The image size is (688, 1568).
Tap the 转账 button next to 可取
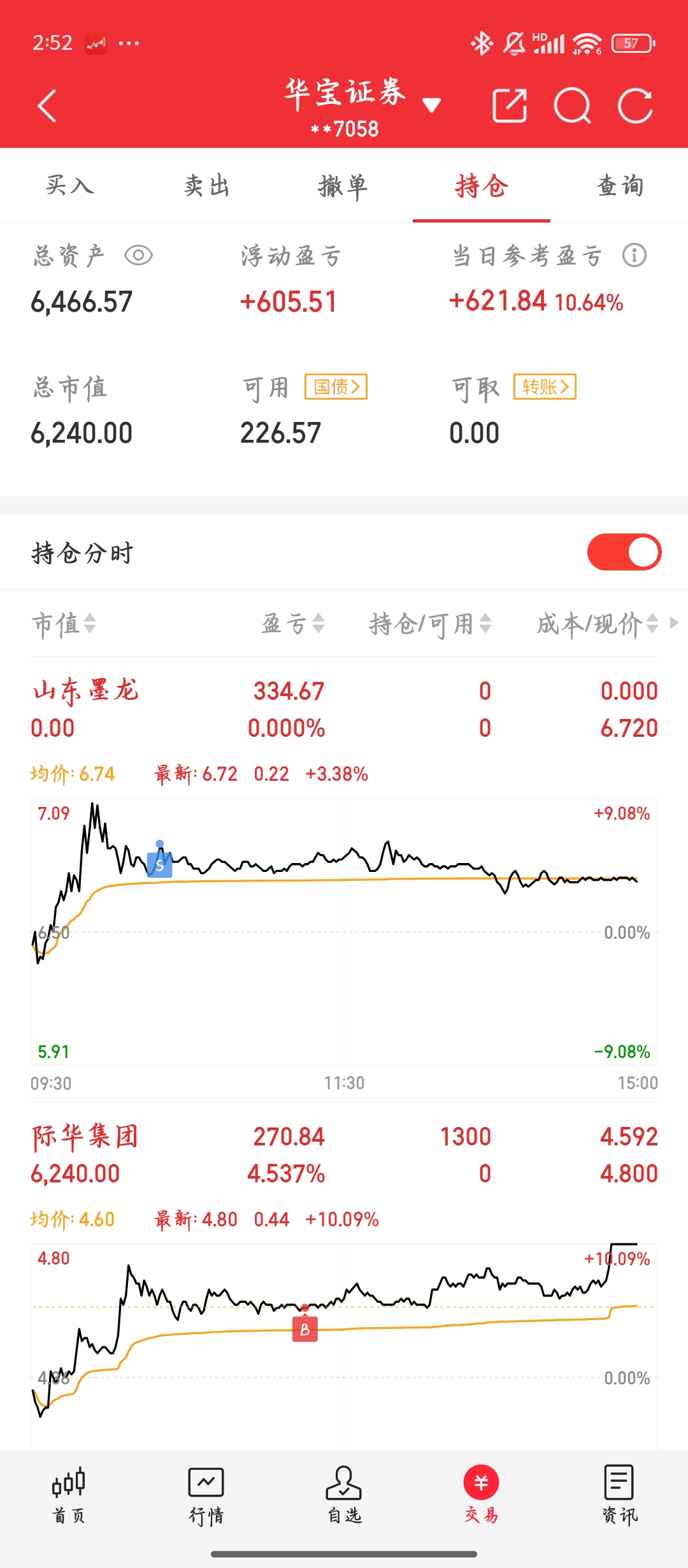[x=545, y=387]
